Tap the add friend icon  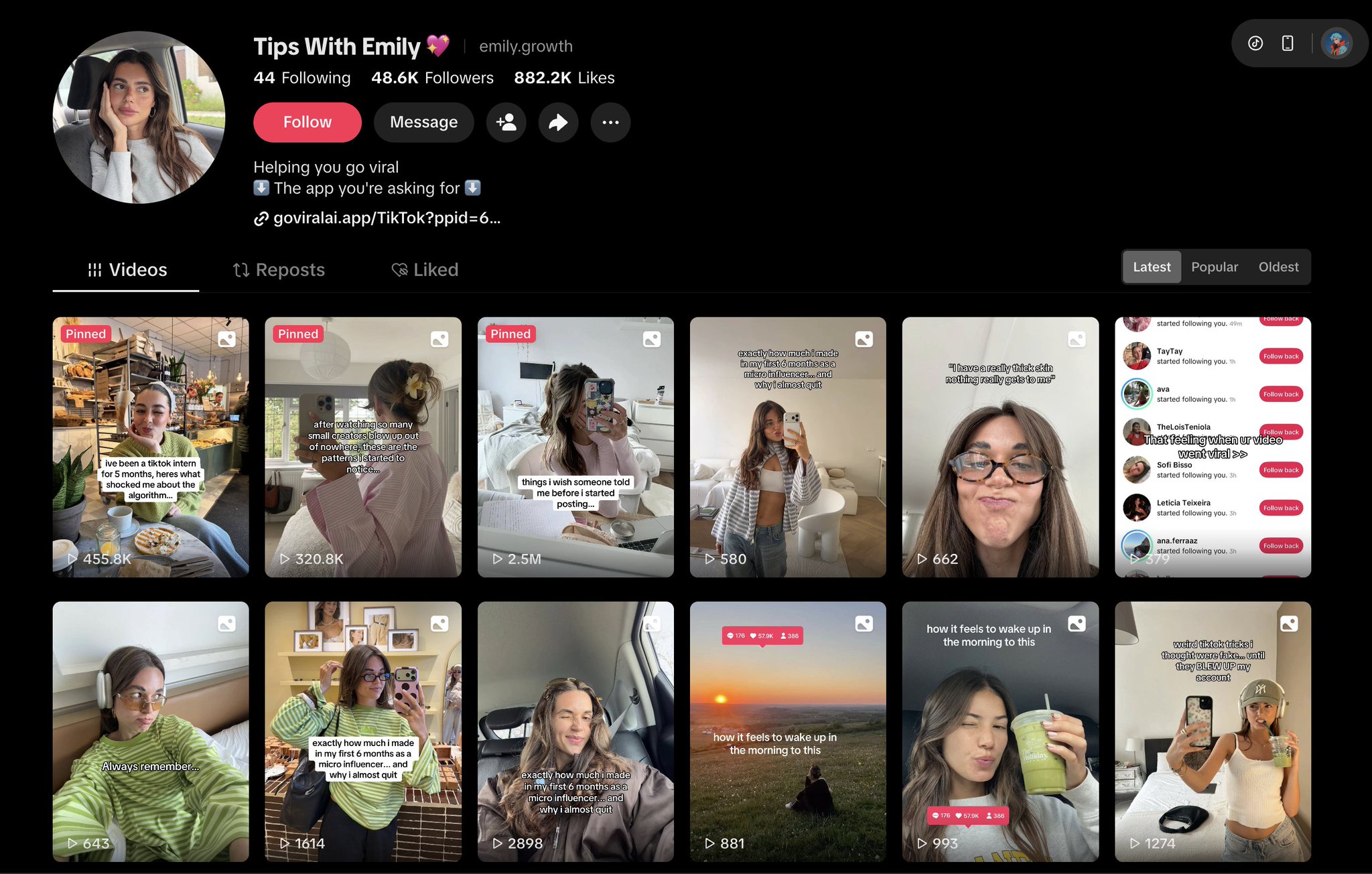point(506,123)
